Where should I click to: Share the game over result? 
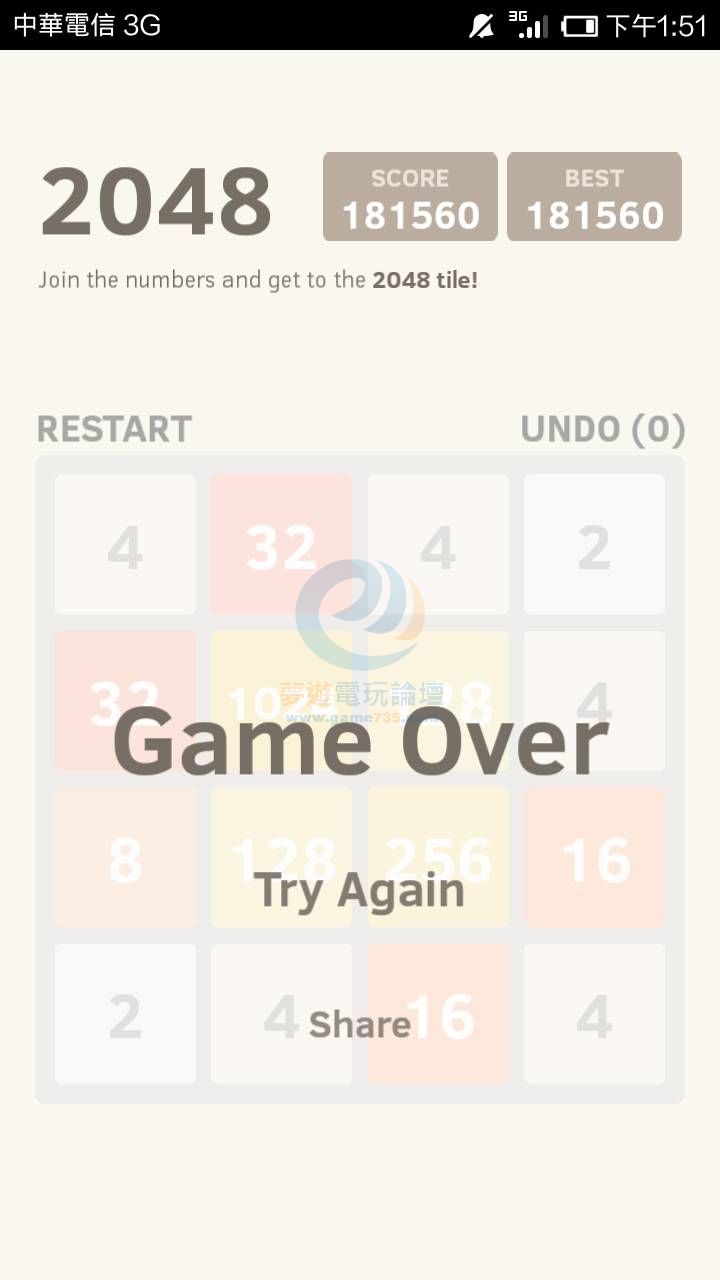tap(359, 1024)
